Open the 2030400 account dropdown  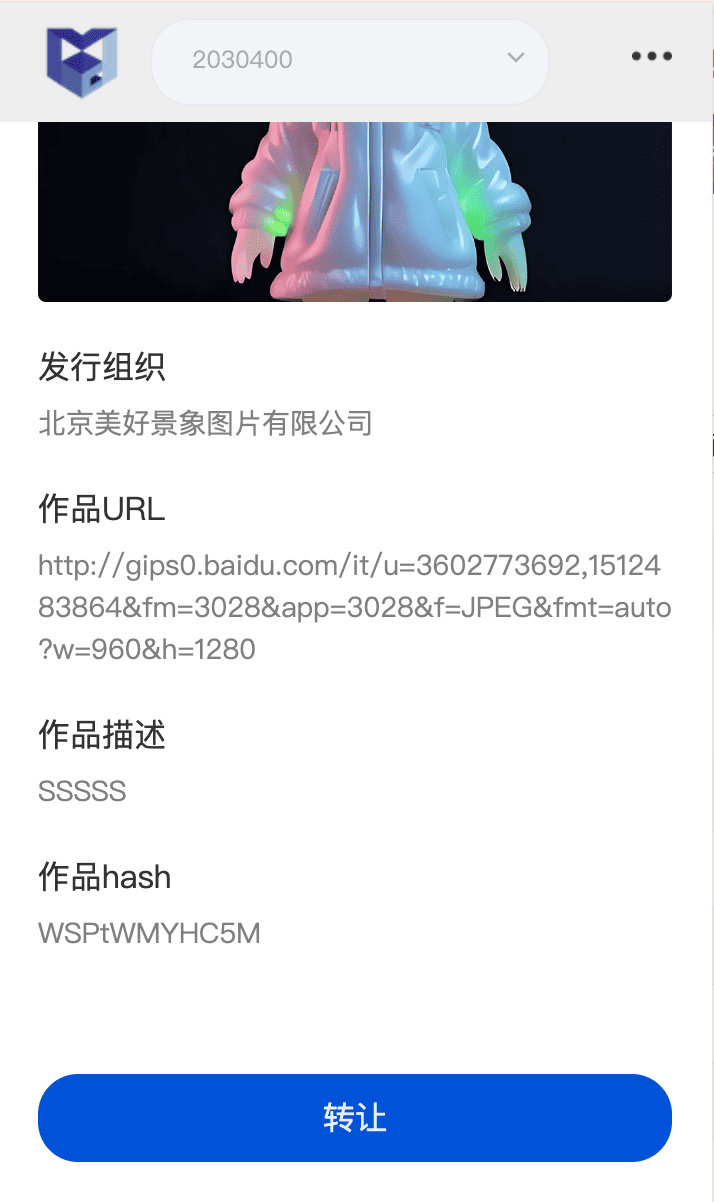[349, 60]
